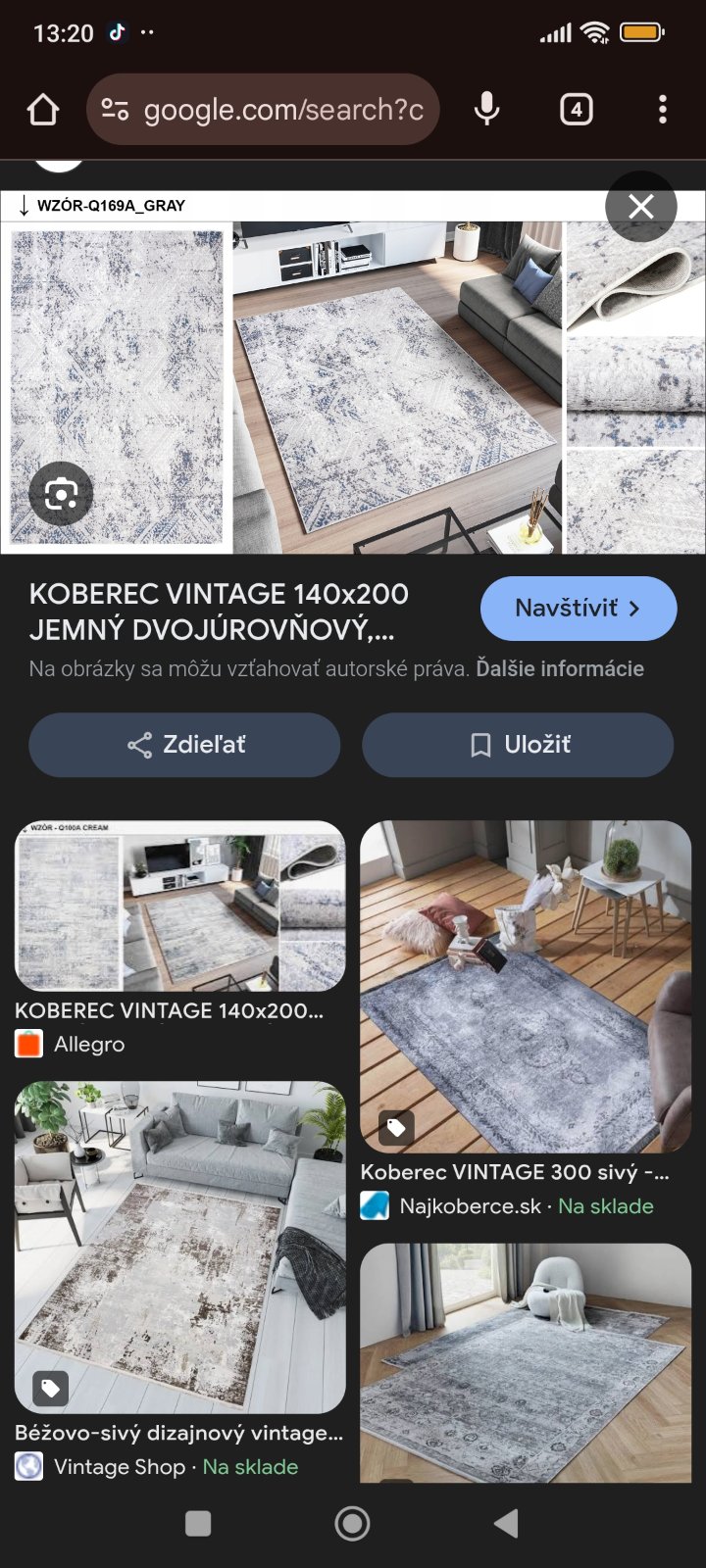Search this image with Google Lens
This screenshot has height=1568, width=706.
pyautogui.click(x=61, y=493)
